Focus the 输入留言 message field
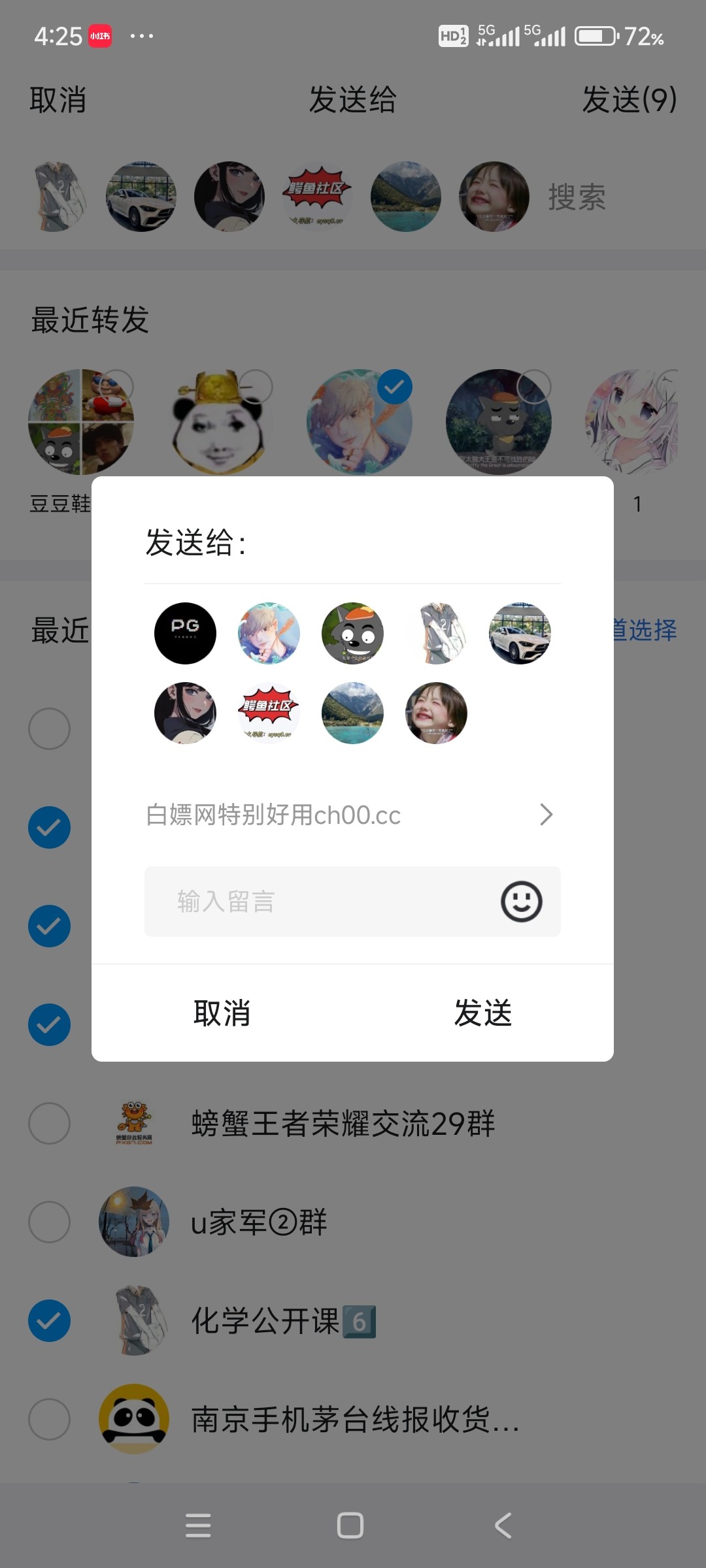 [320, 902]
